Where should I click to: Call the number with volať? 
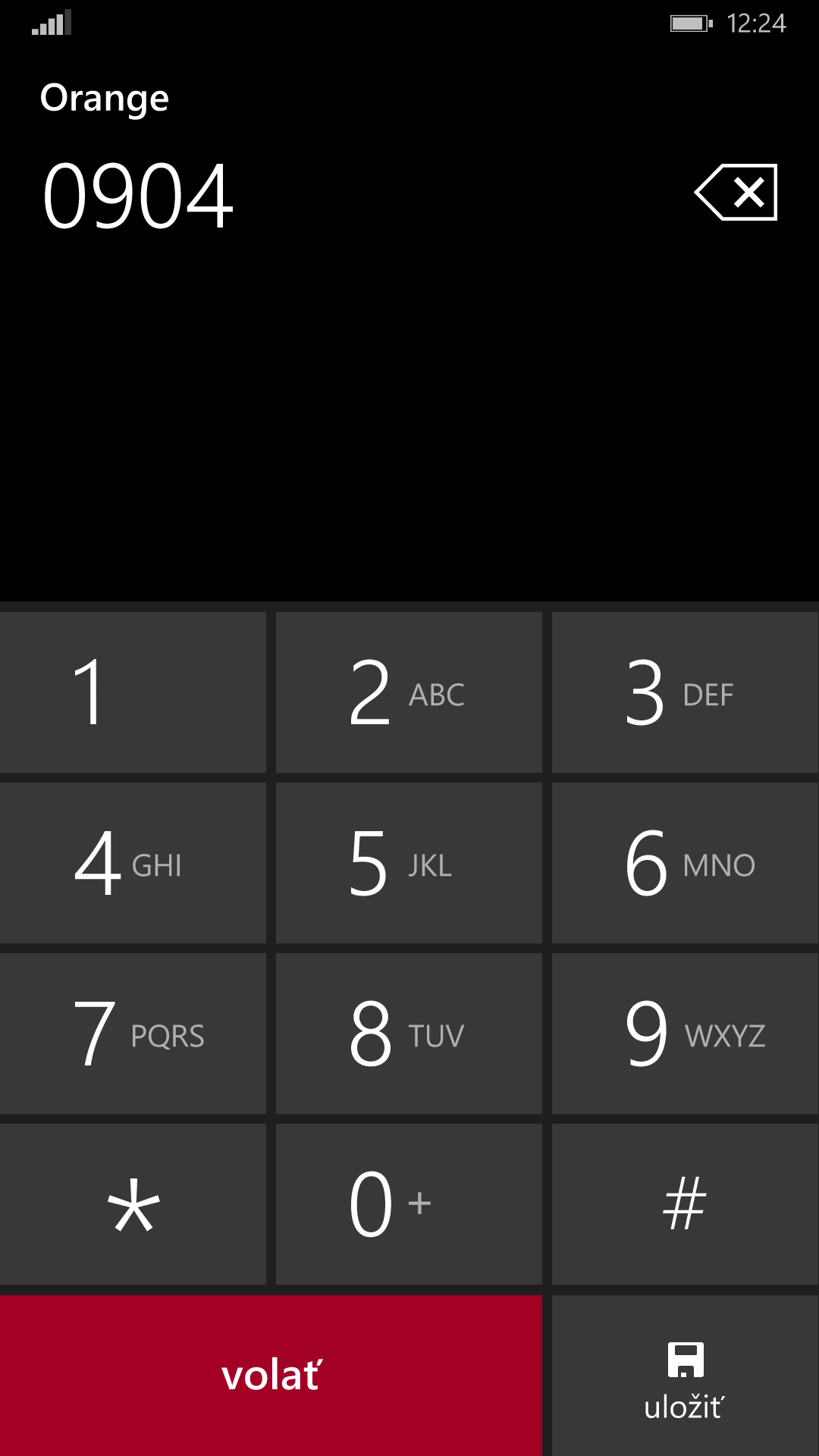point(271,1376)
